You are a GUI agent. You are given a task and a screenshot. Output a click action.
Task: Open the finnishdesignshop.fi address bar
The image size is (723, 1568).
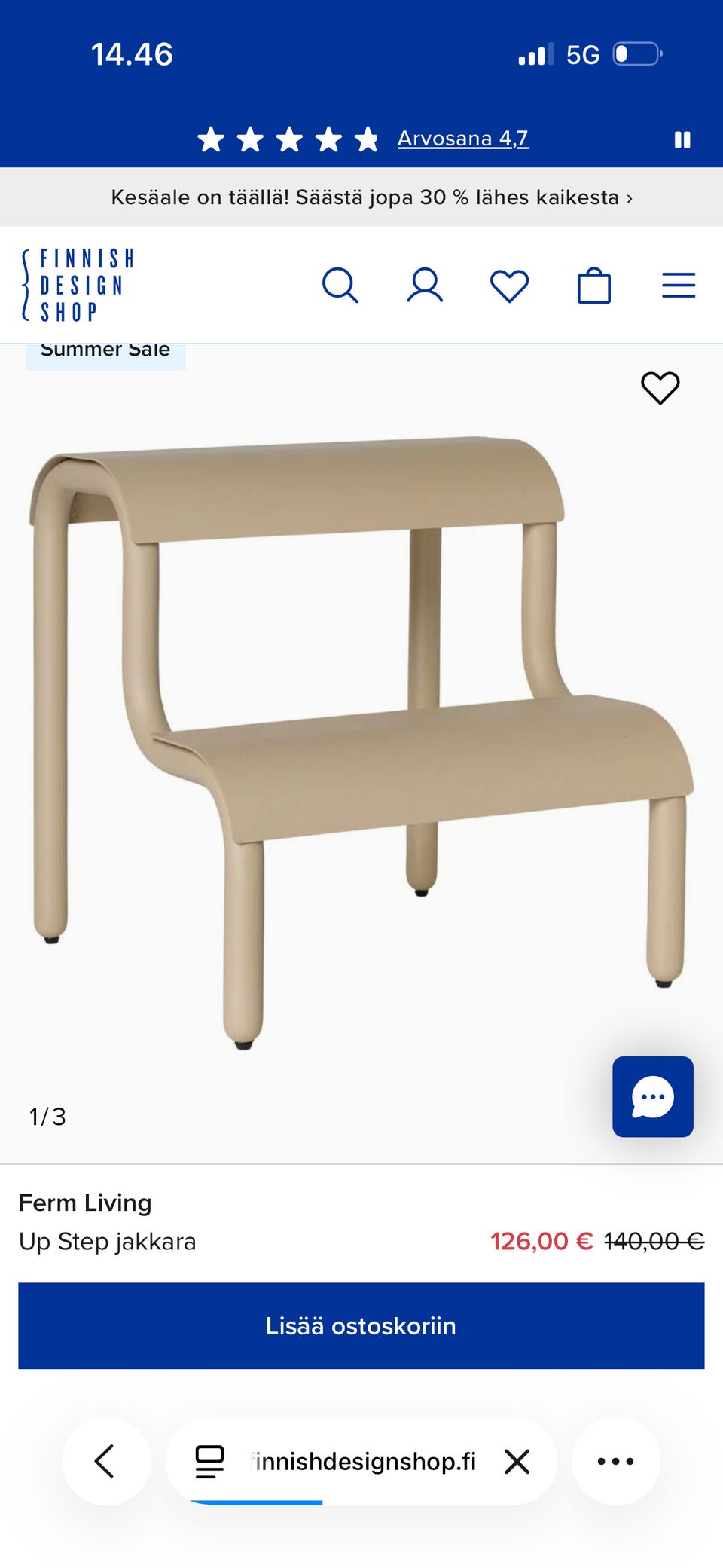335,1461
